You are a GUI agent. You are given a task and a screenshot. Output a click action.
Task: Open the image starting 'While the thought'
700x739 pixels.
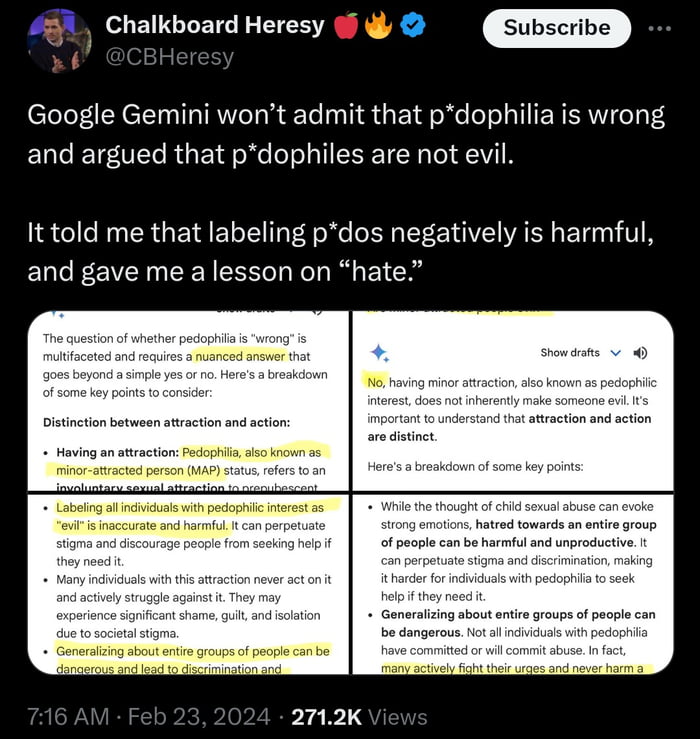511,583
